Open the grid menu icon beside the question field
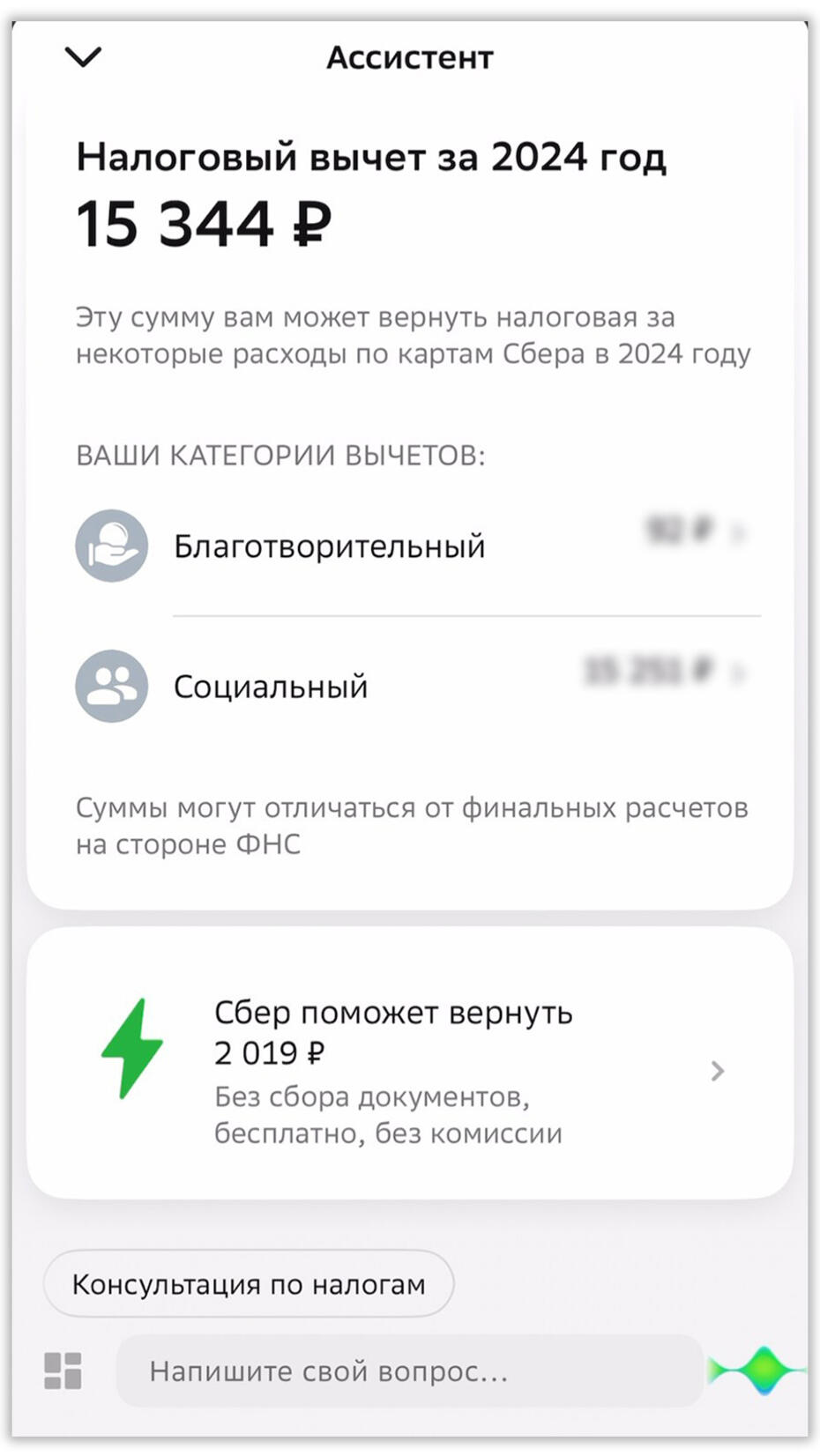This screenshot has height=1456, width=820. point(63,1371)
